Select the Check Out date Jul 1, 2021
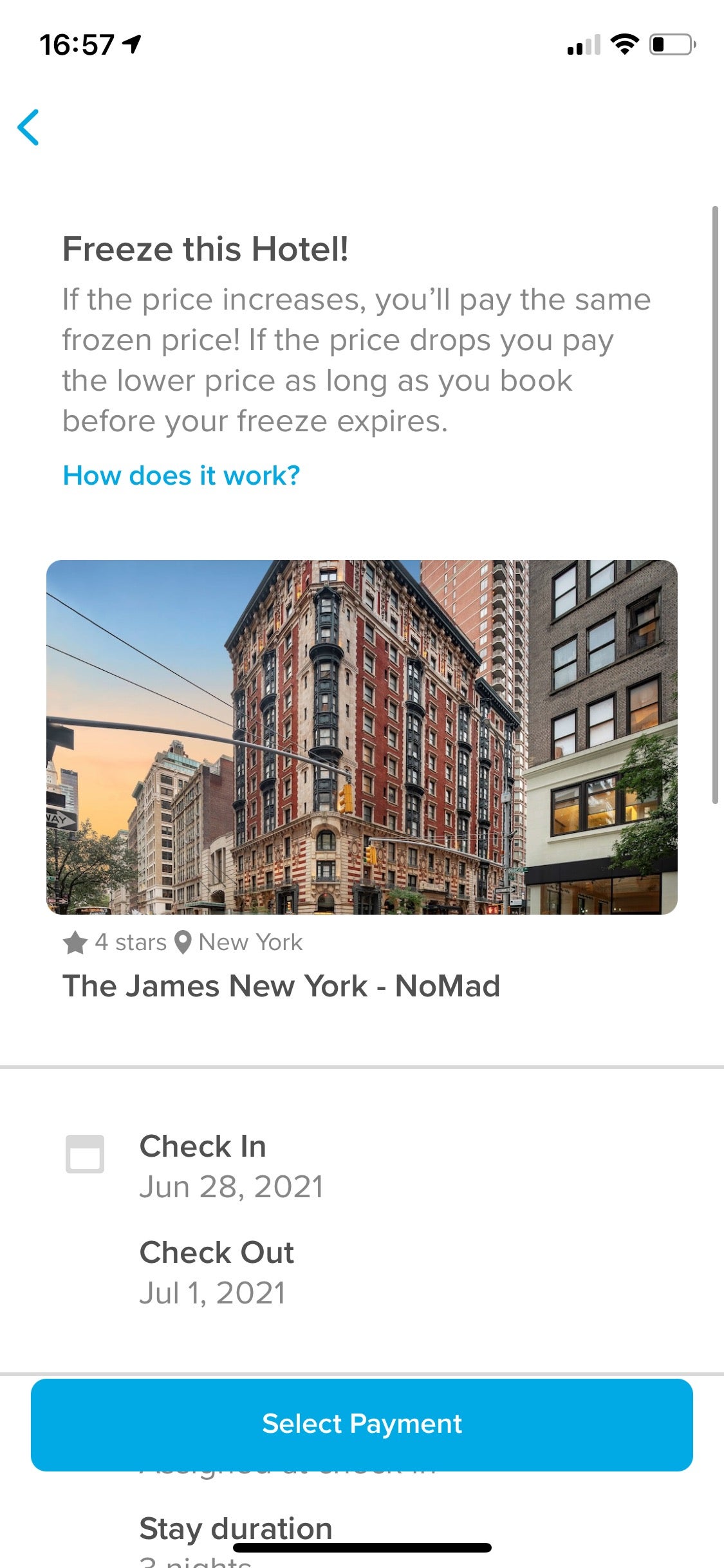The width and height of the screenshot is (724, 1568). click(213, 1292)
